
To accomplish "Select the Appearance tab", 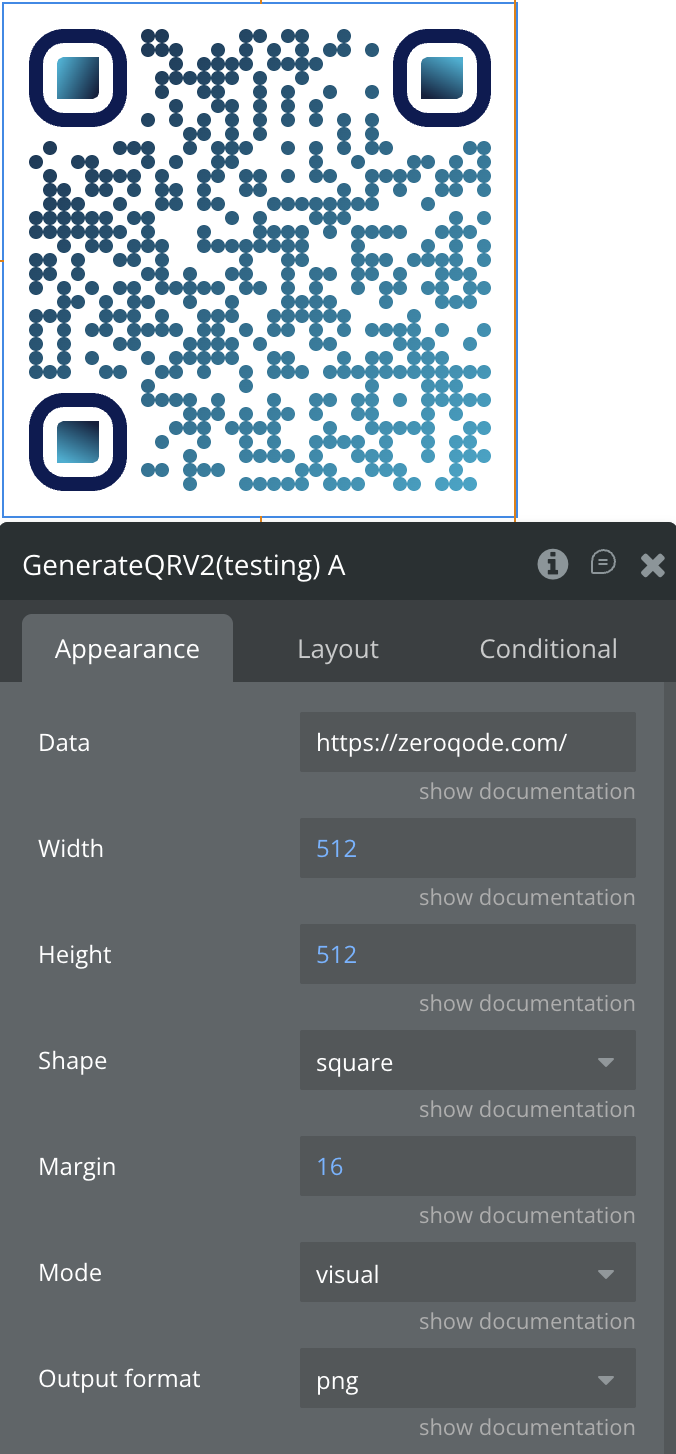I will pyautogui.click(x=127, y=649).
